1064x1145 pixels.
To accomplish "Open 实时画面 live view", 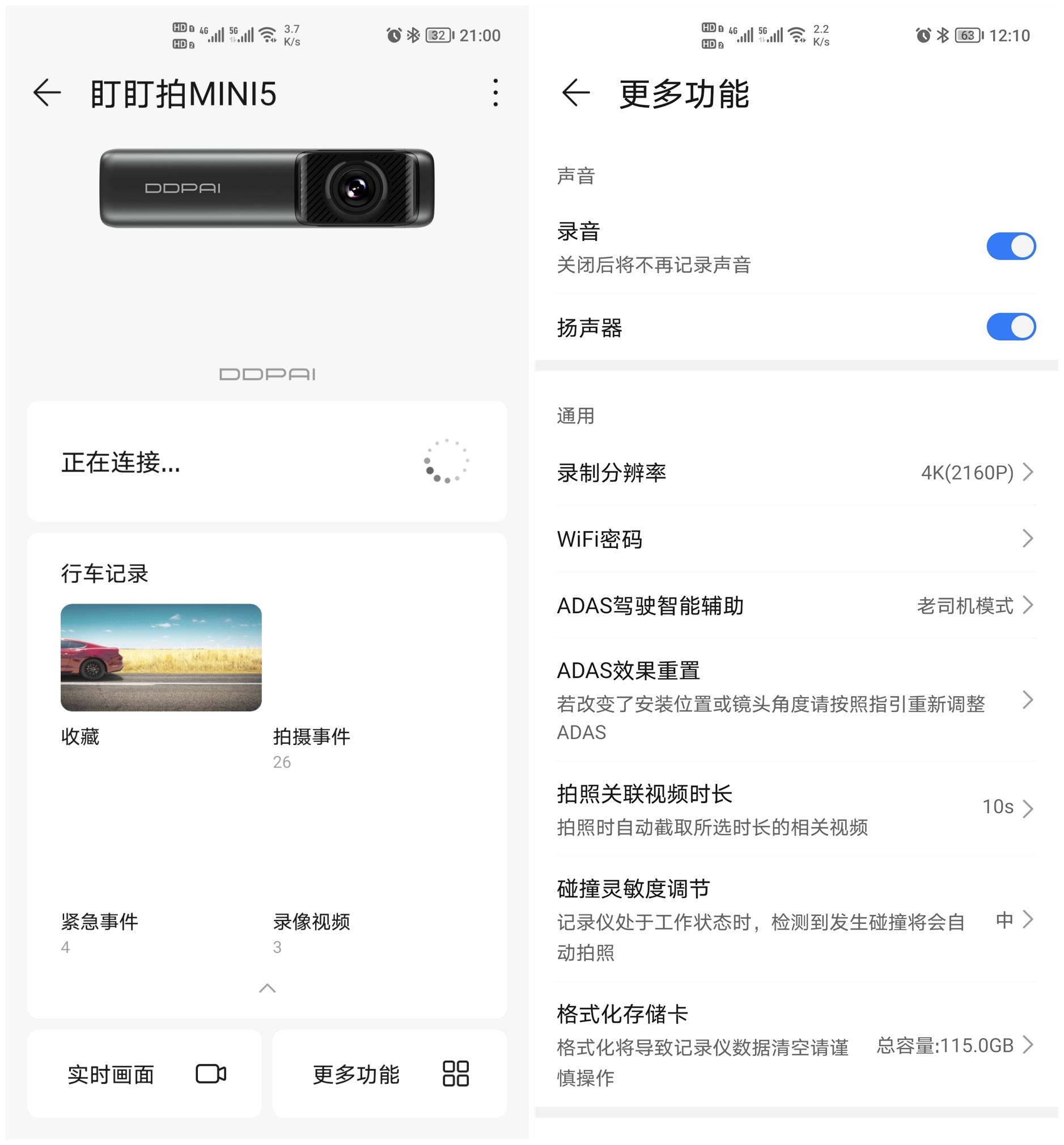I will [145, 1074].
